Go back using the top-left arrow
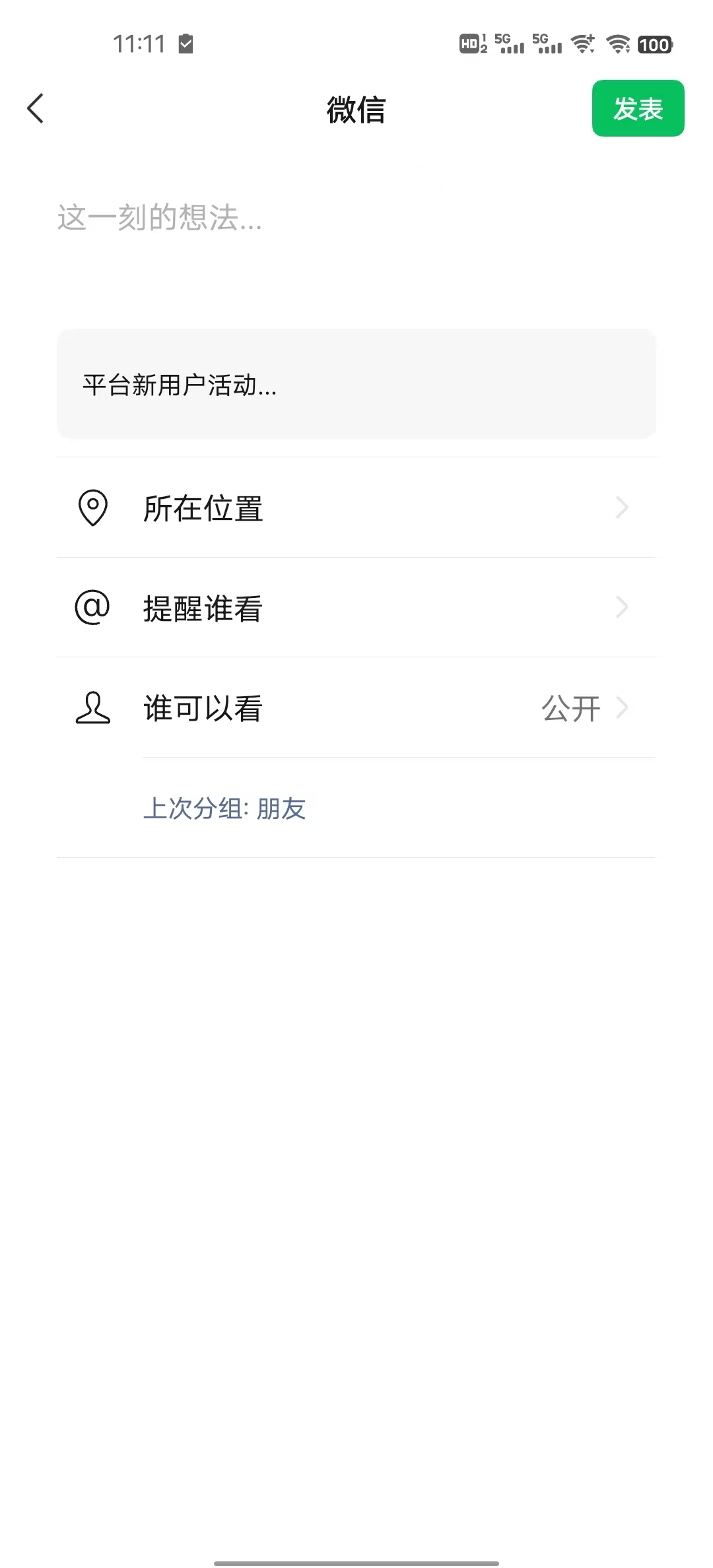The width and height of the screenshot is (713, 1568). pyautogui.click(x=36, y=109)
